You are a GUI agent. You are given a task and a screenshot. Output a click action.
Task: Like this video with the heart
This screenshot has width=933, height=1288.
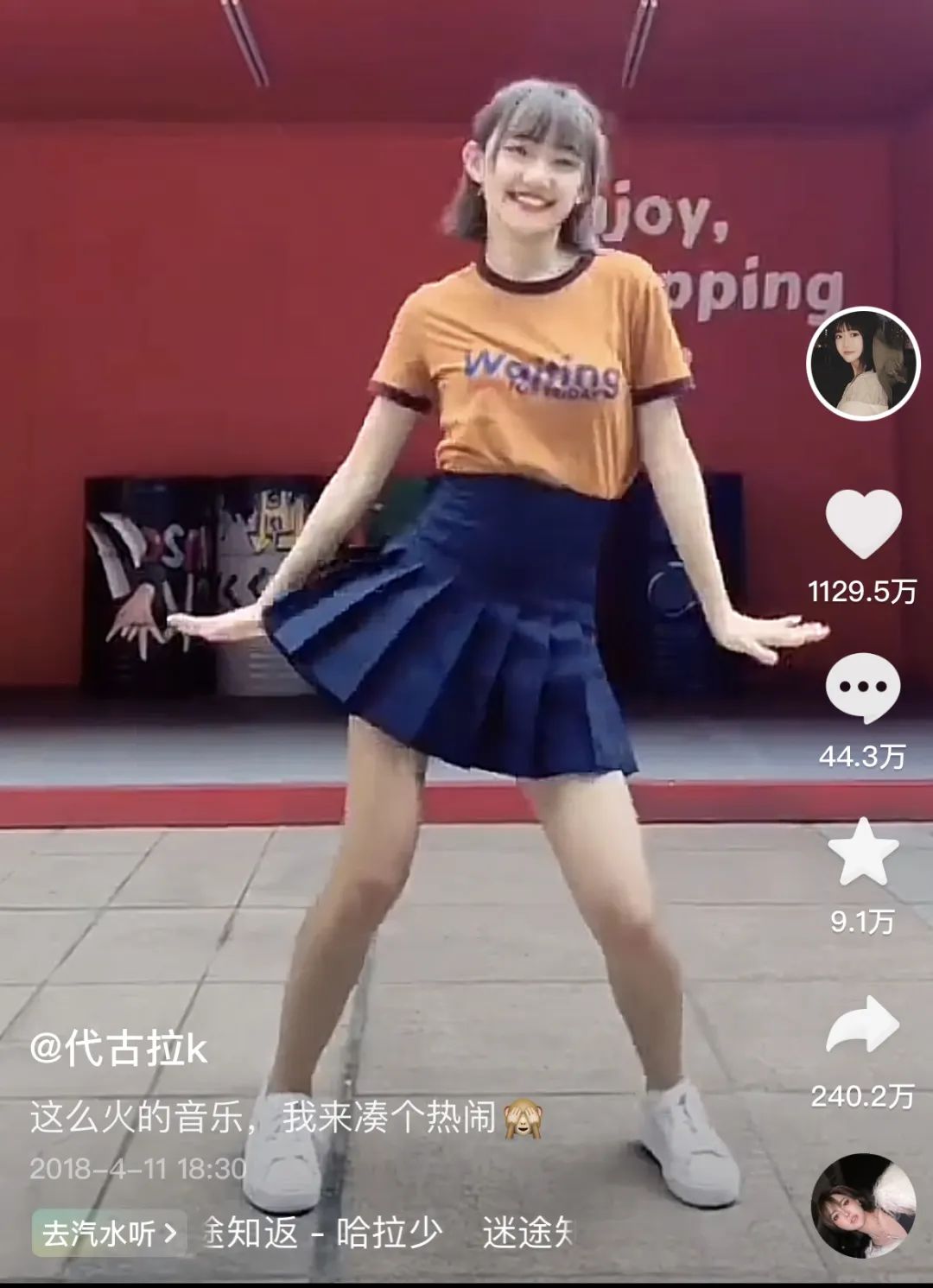point(863,523)
